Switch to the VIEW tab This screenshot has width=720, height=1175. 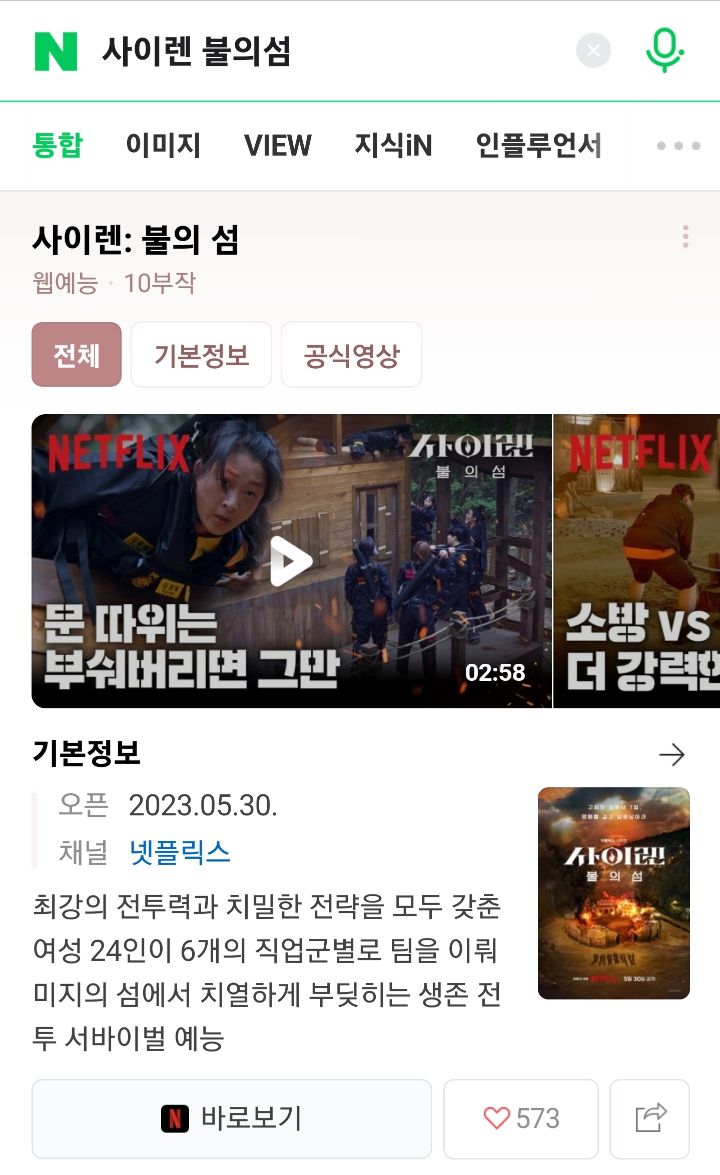(277, 145)
